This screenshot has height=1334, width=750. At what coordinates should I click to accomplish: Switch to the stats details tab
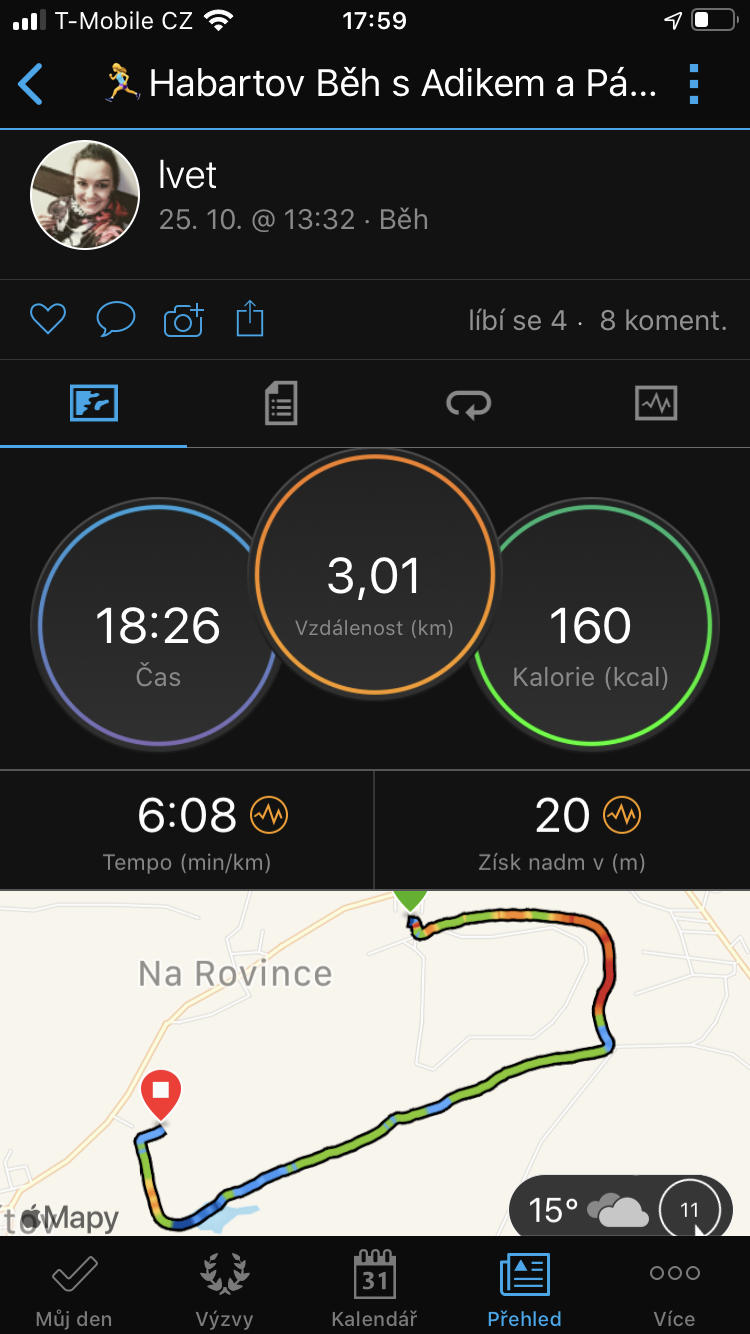(x=281, y=404)
